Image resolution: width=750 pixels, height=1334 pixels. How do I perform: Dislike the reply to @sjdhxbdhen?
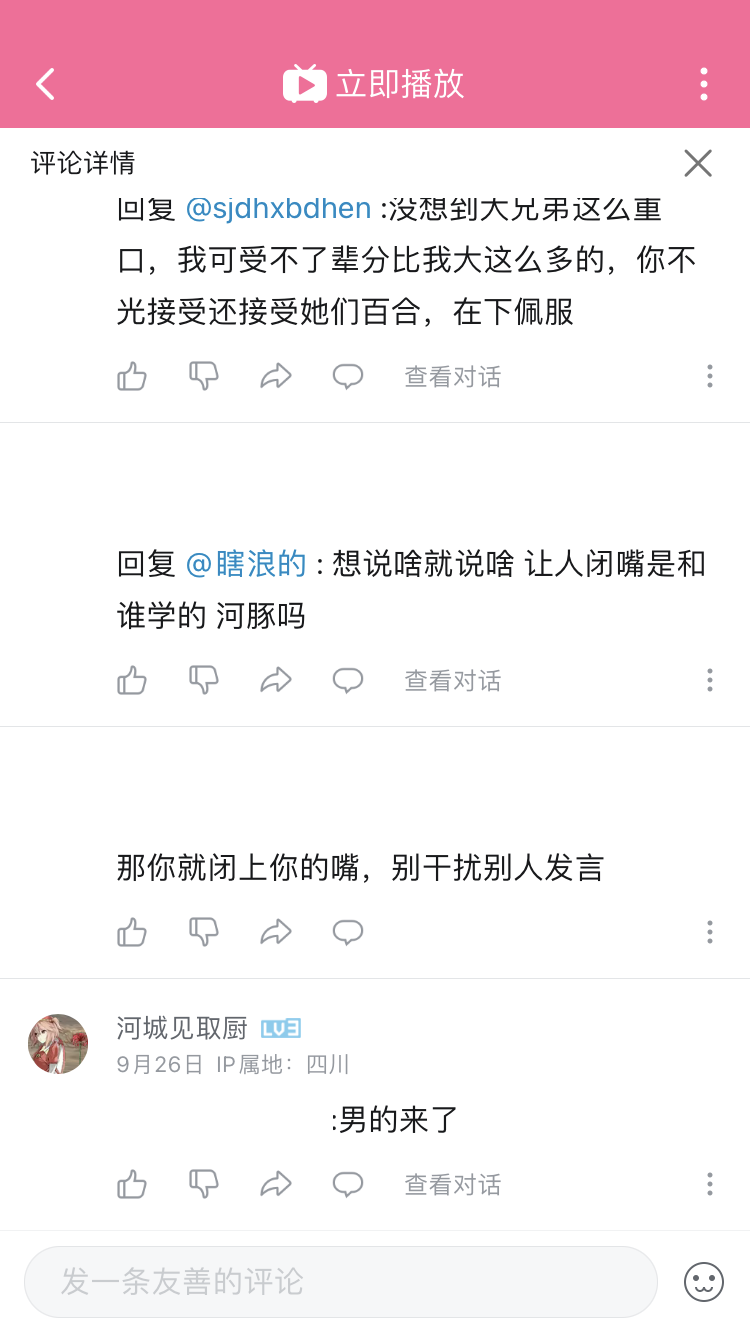point(204,376)
